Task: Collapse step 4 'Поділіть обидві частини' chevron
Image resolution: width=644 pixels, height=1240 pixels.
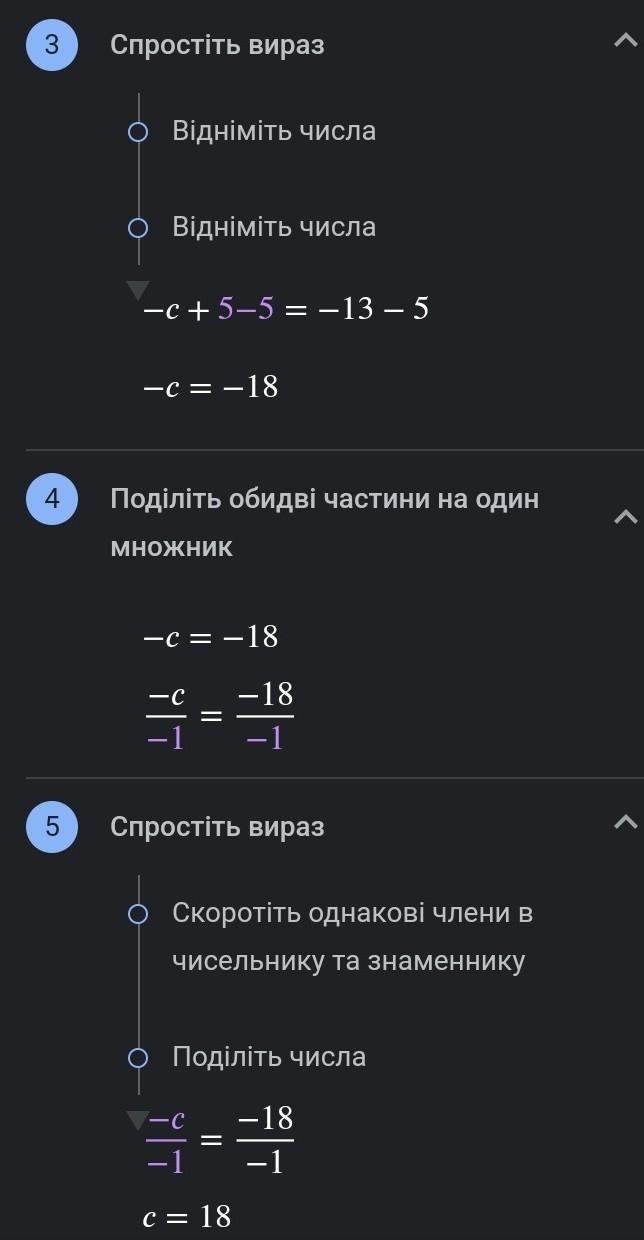Action: (625, 517)
